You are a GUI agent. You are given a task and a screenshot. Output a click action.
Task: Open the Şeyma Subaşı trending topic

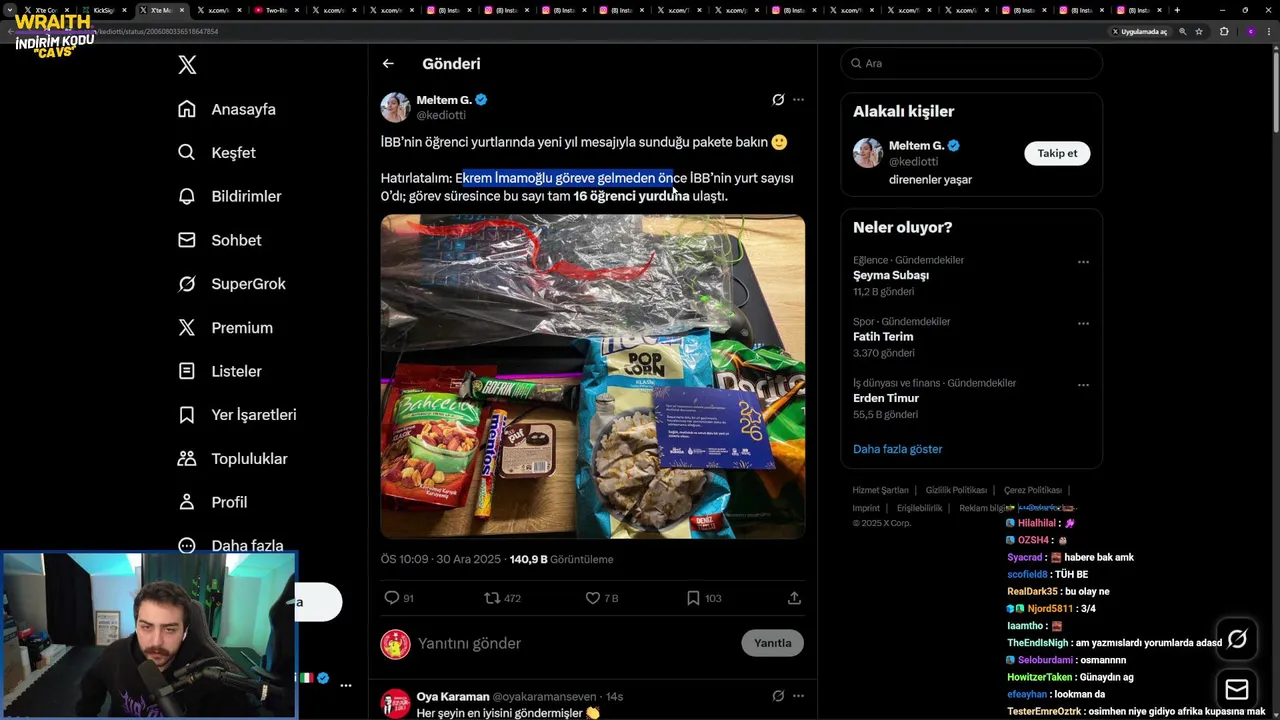[890, 275]
